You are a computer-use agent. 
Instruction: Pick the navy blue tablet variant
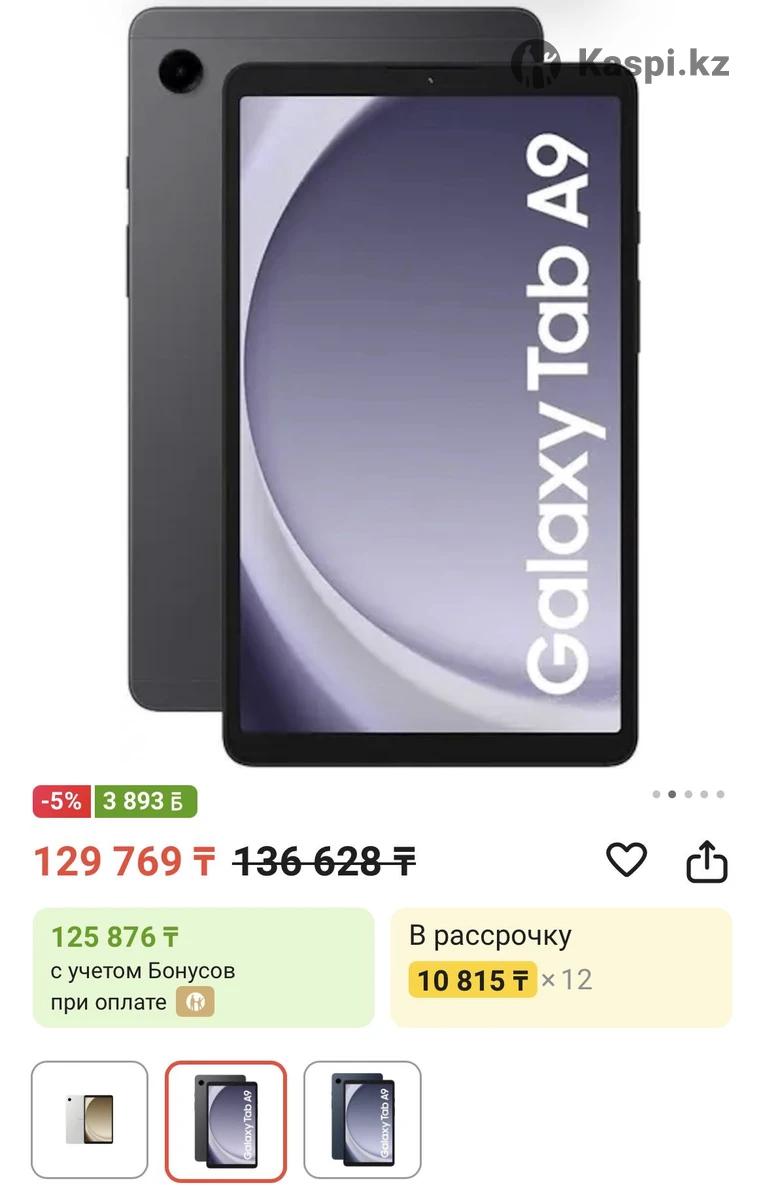pos(363,1120)
